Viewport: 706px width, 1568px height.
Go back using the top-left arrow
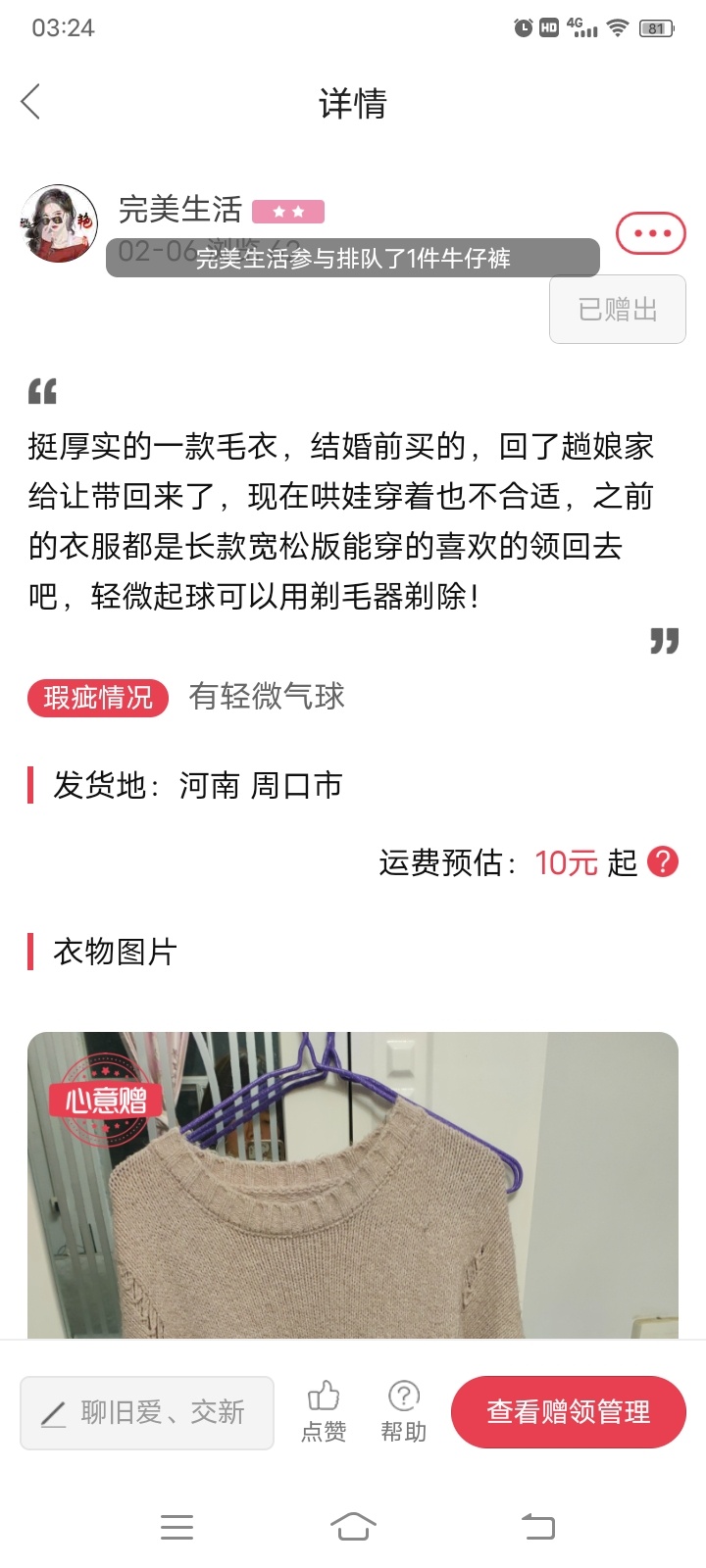(x=30, y=102)
